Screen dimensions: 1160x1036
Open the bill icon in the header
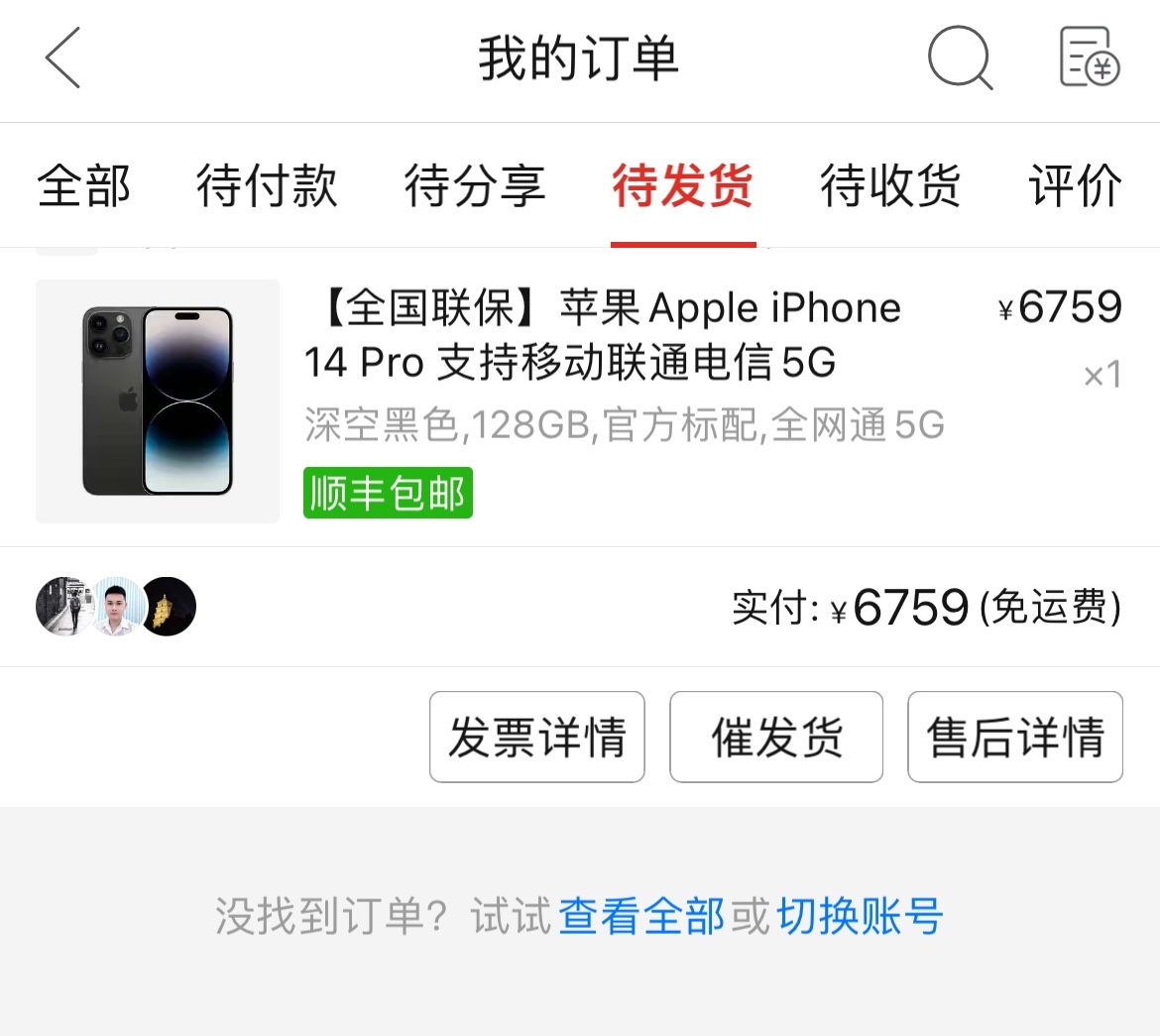[1089, 58]
